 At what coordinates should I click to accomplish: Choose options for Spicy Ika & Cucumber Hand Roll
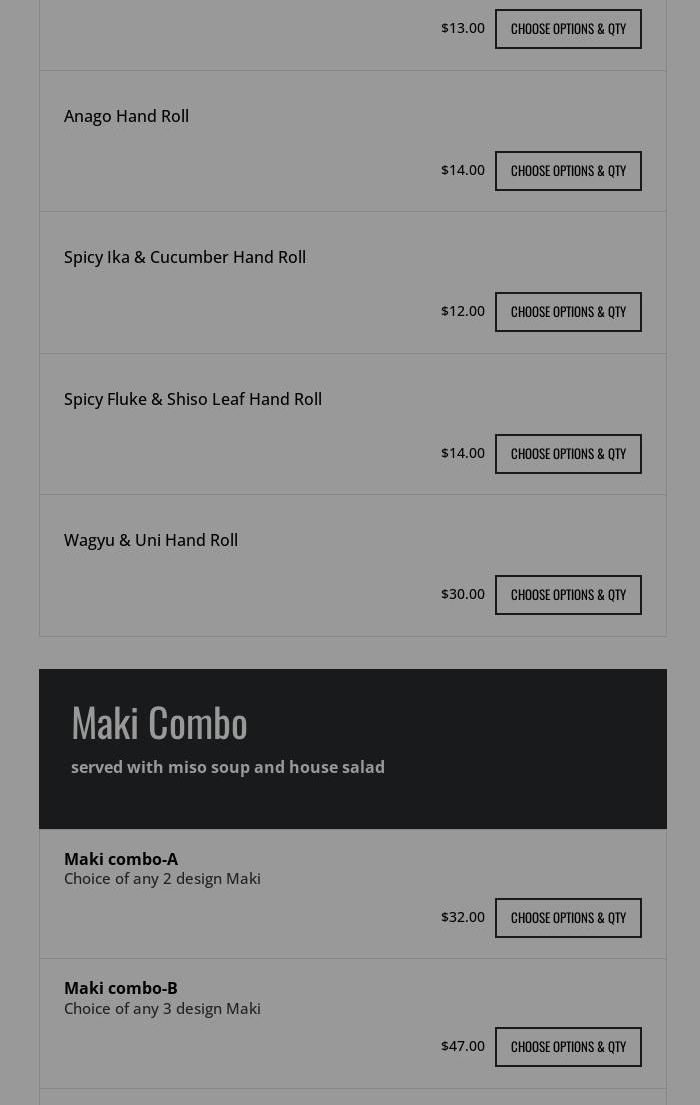pos(568,312)
